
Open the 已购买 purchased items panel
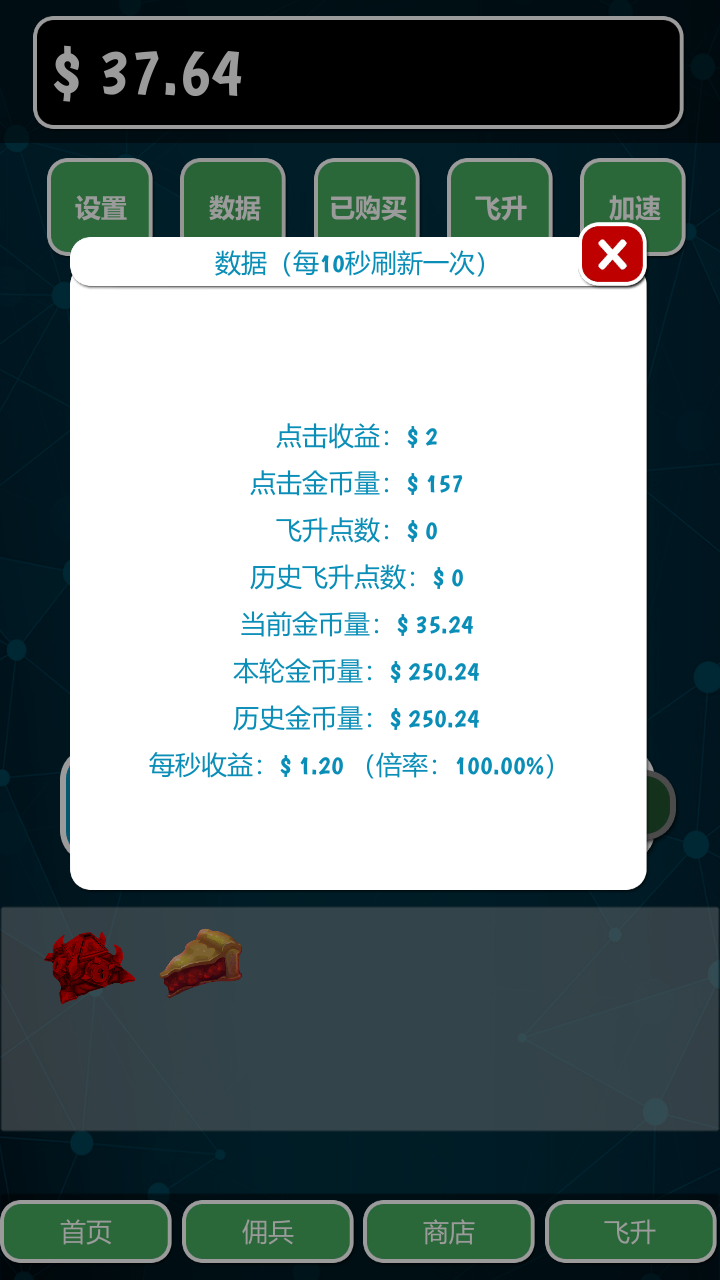pyautogui.click(x=367, y=207)
